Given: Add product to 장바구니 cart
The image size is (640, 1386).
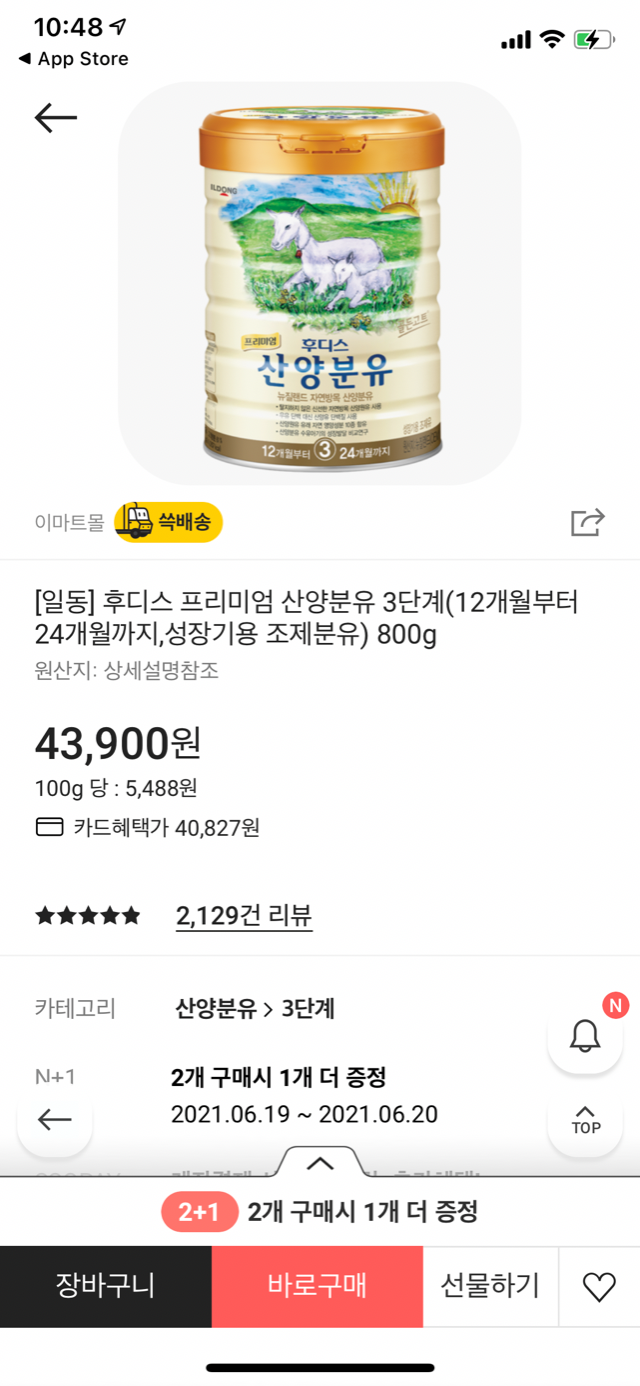Looking at the screenshot, I should coord(105,1286).
